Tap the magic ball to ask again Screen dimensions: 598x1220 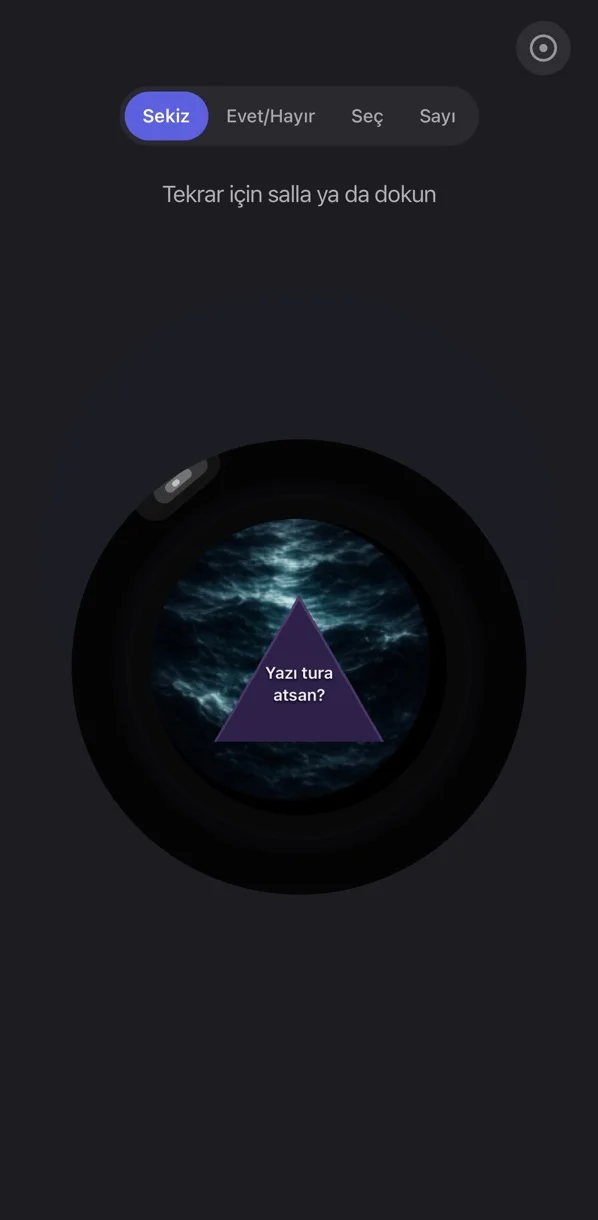(299, 666)
